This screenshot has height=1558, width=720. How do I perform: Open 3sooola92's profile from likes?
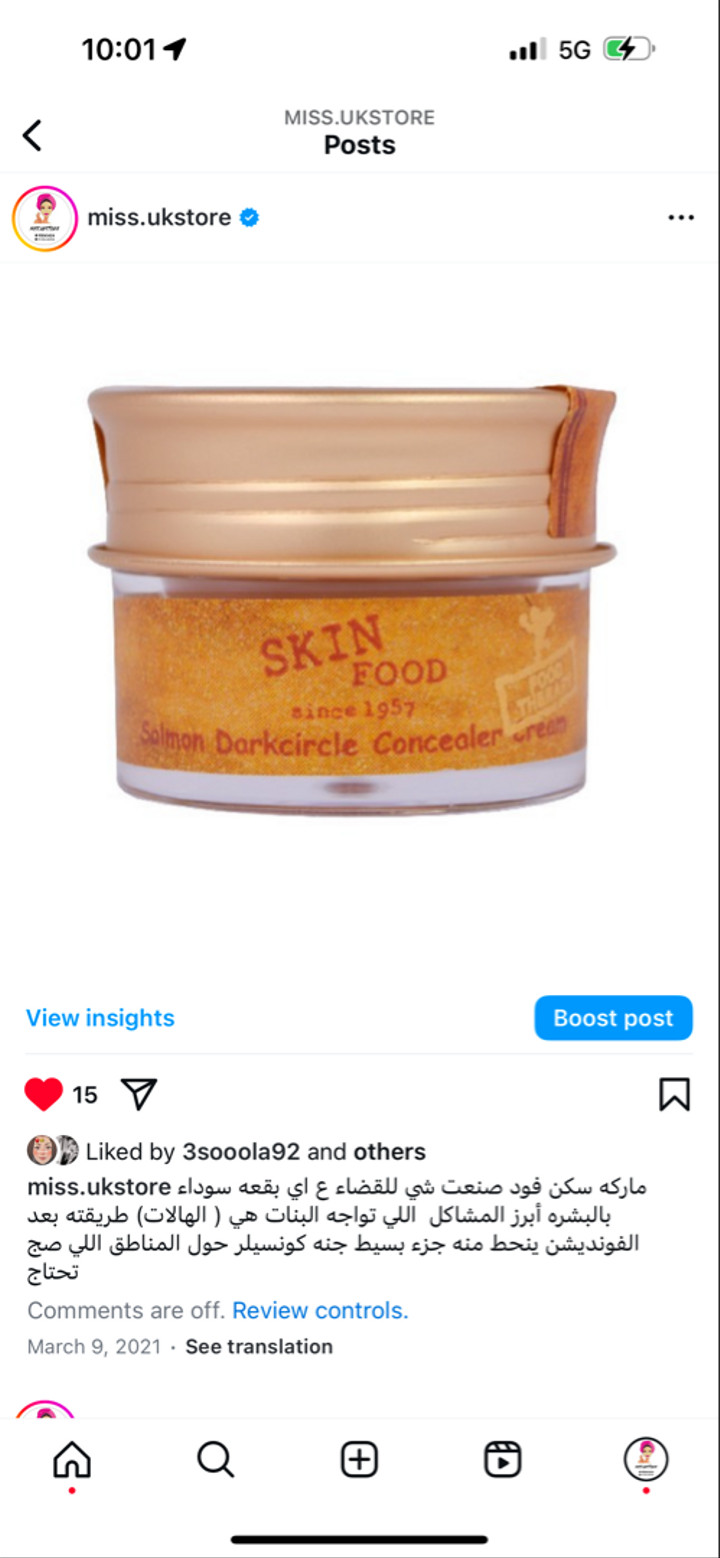[x=240, y=1152]
